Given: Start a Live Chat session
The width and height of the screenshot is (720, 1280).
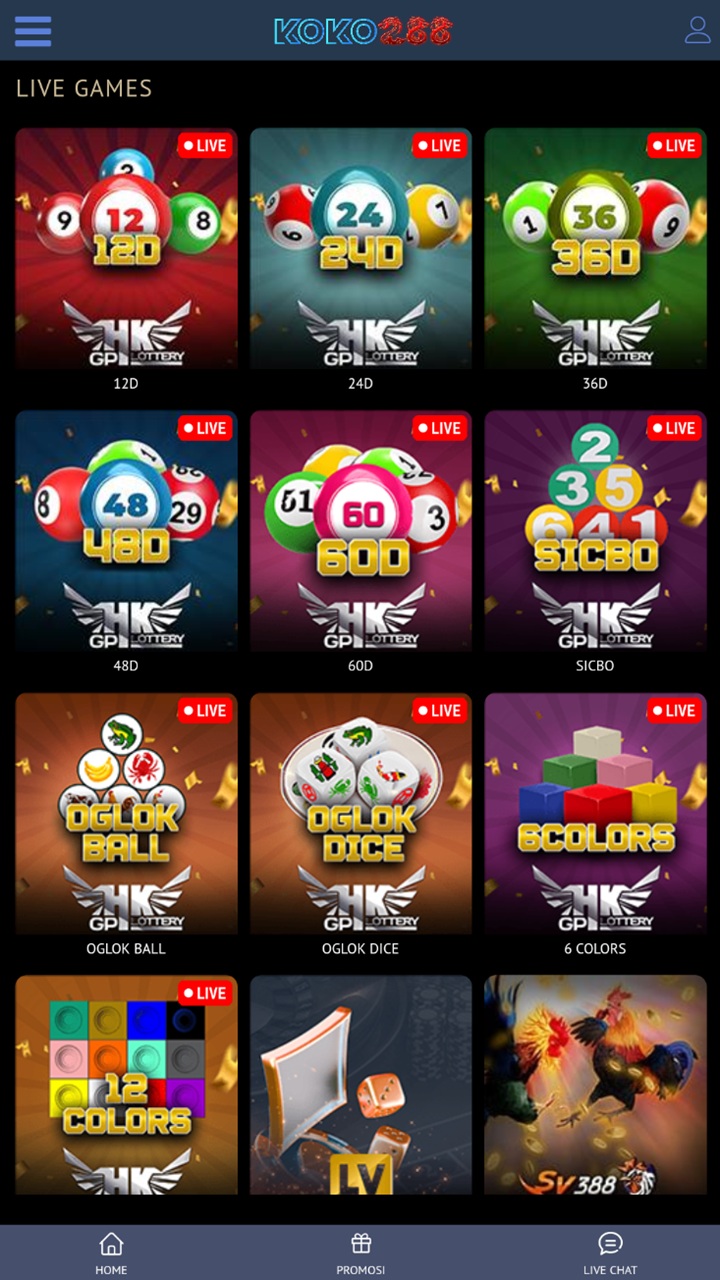Looking at the screenshot, I should pos(610,1253).
